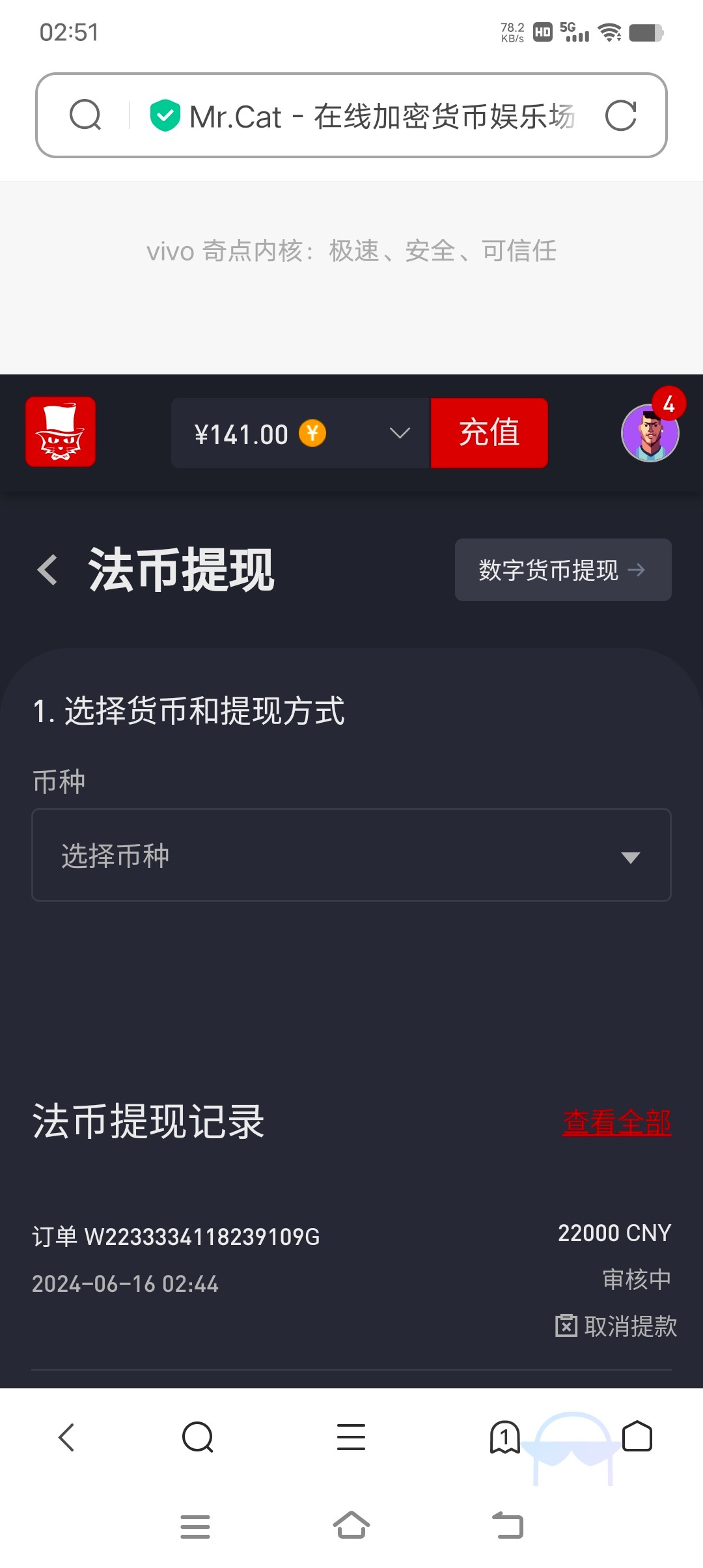The width and height of the screenshot is (703, 1568).
Task: Open 查看全部 withdrawal records
Action: 616,1122
